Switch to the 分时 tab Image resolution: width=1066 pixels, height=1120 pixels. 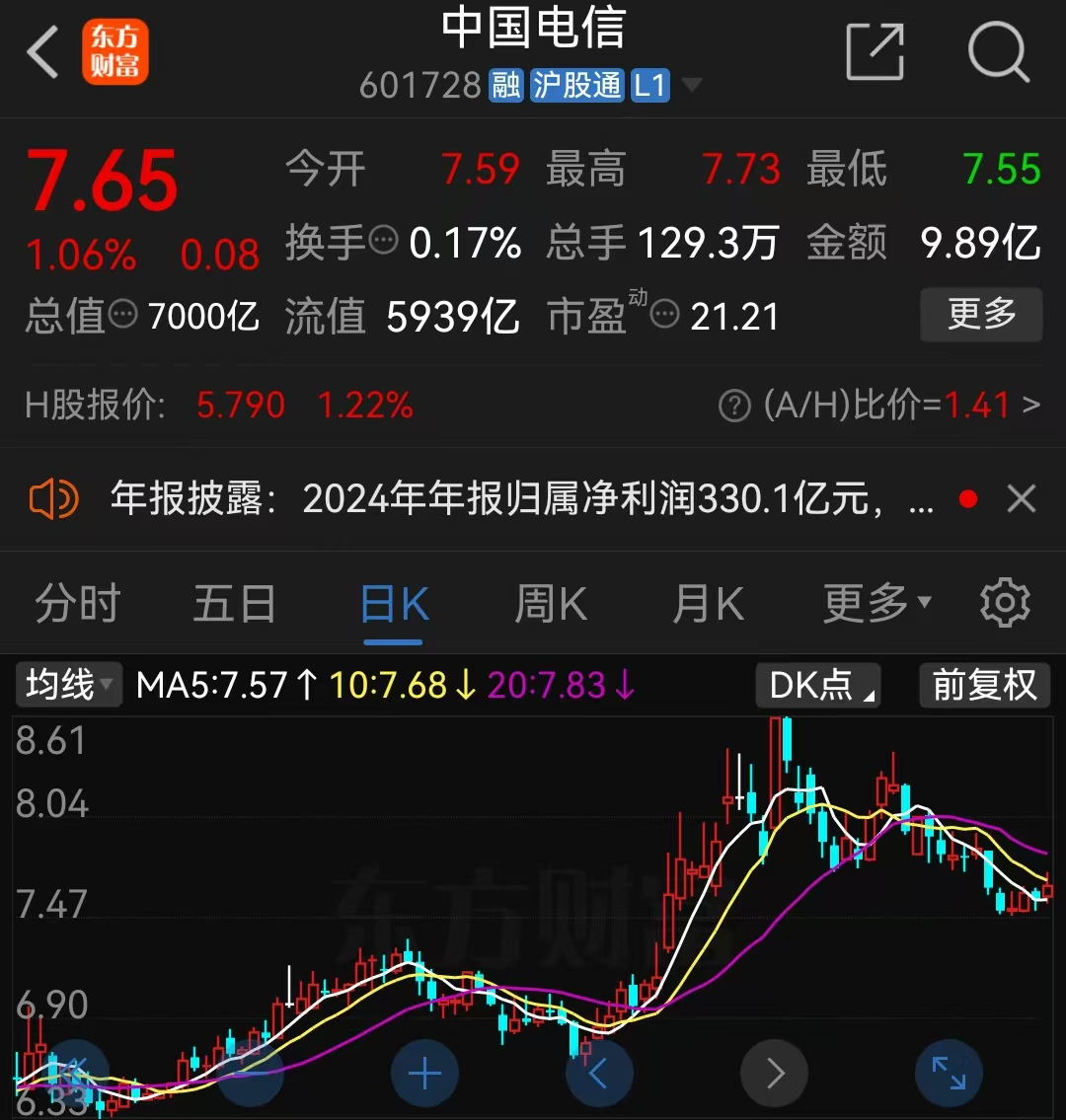77,602
